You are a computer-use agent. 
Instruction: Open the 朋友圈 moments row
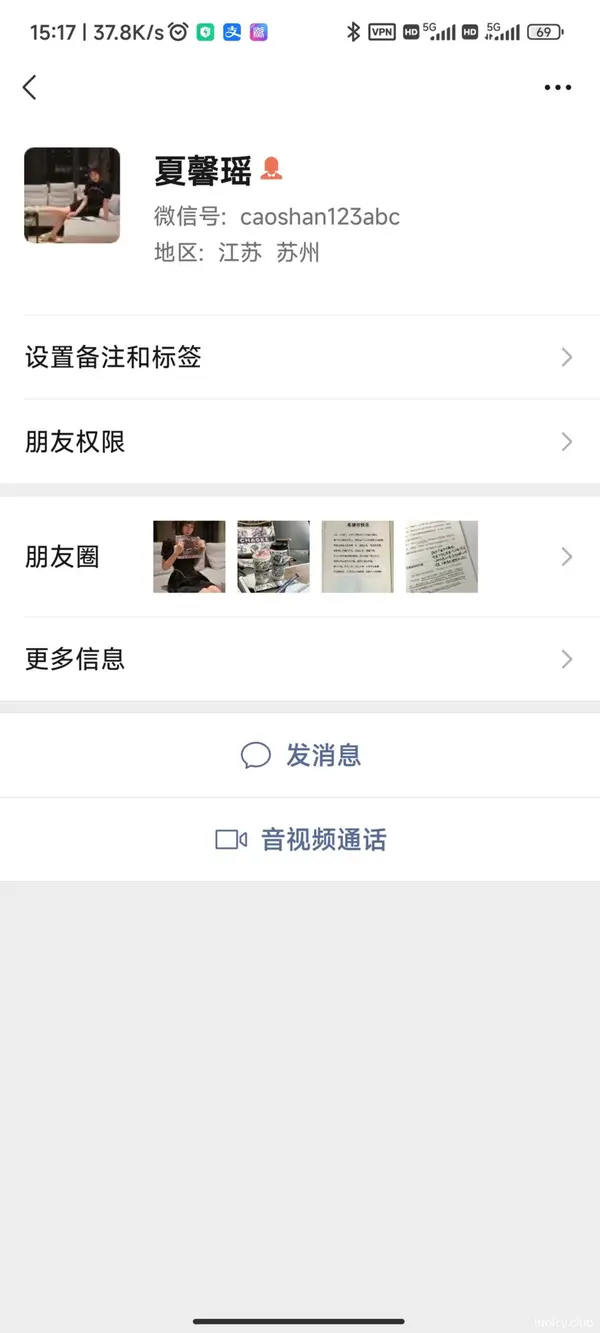pos(300,557)
